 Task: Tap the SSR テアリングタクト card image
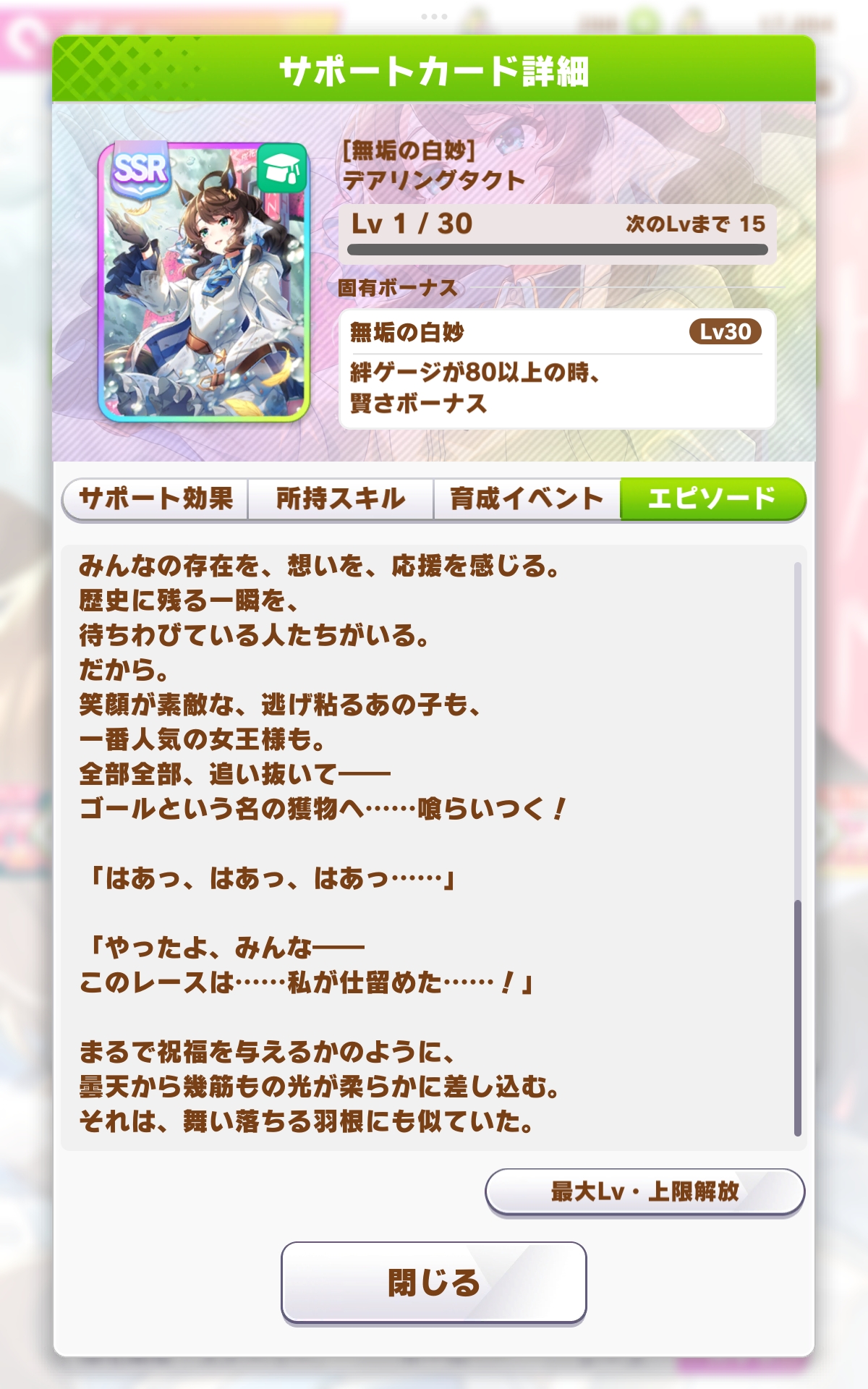coord(204,282)
